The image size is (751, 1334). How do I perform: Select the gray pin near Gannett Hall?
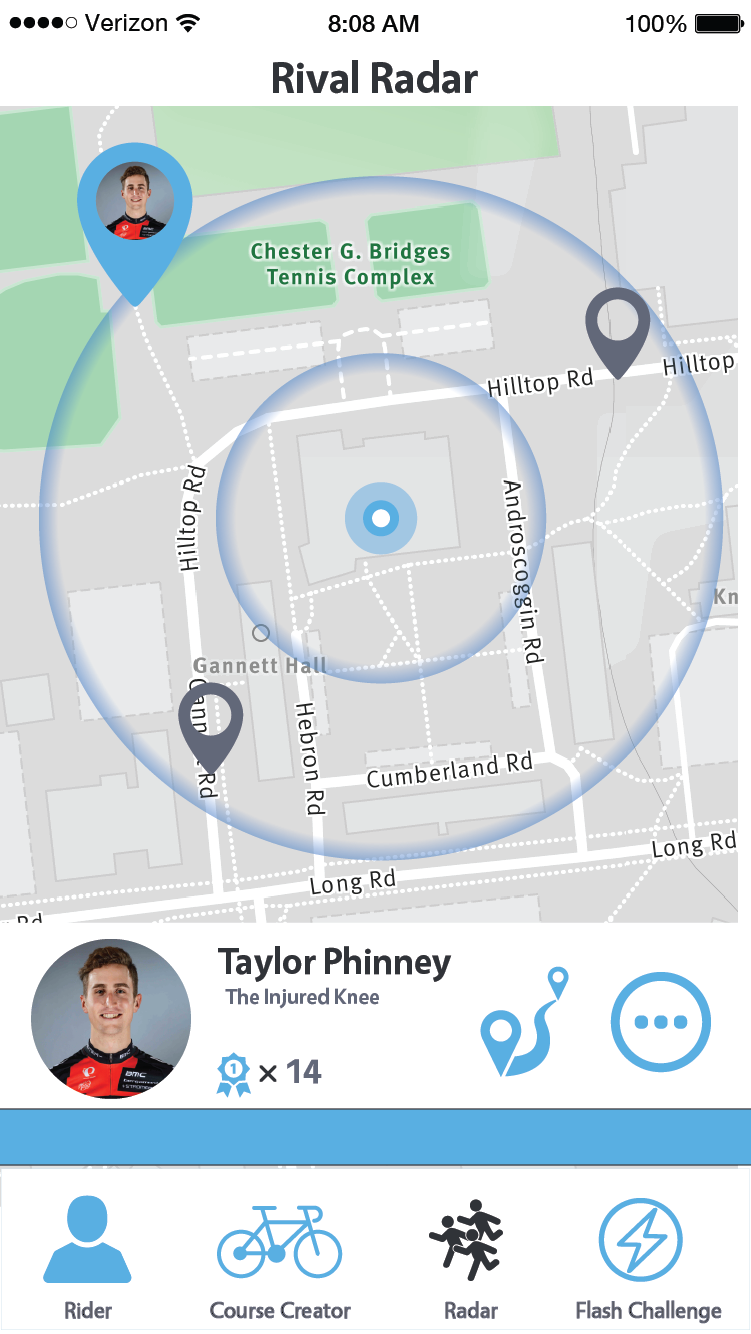pyautogui.click(x=210, y=725)
